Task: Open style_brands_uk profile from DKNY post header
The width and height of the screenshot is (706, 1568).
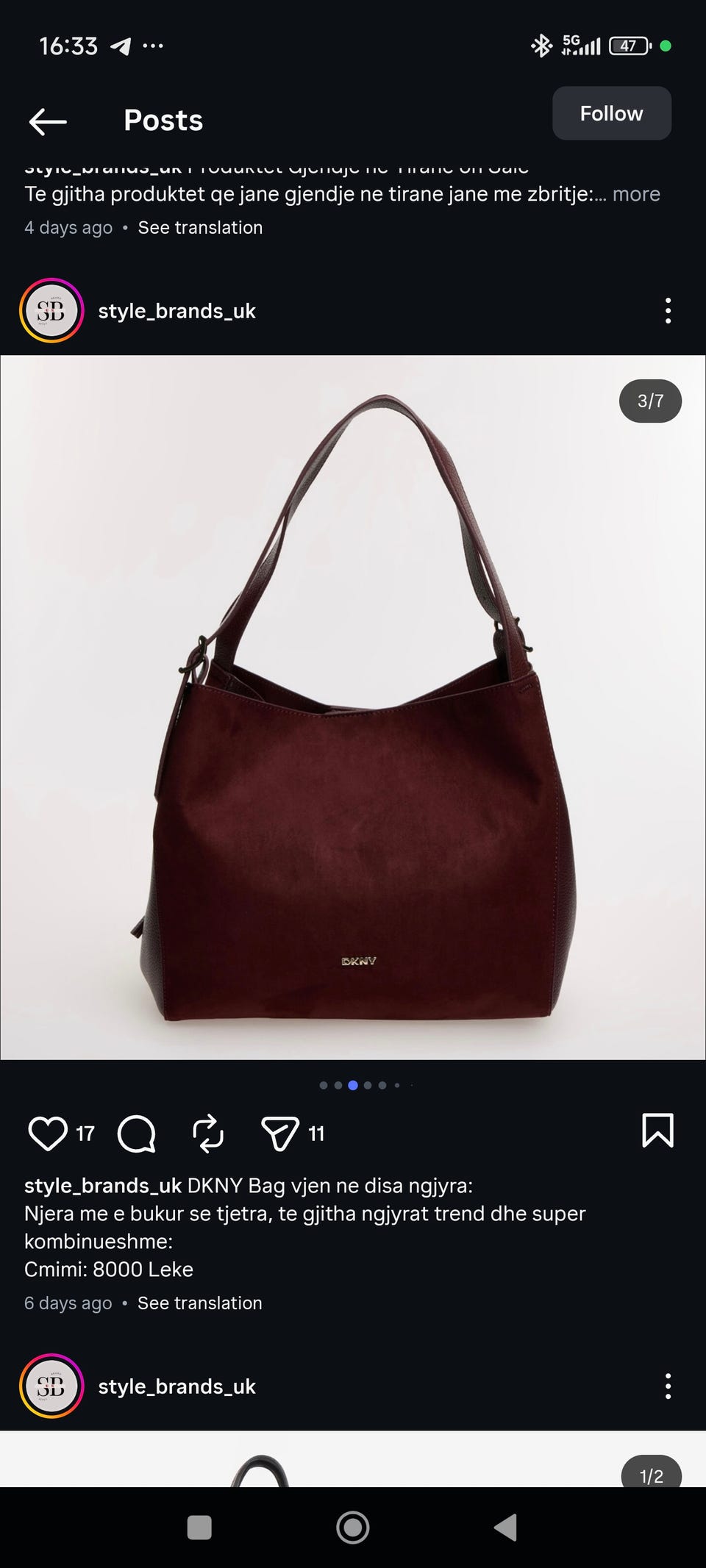Action: coord(176,311)
